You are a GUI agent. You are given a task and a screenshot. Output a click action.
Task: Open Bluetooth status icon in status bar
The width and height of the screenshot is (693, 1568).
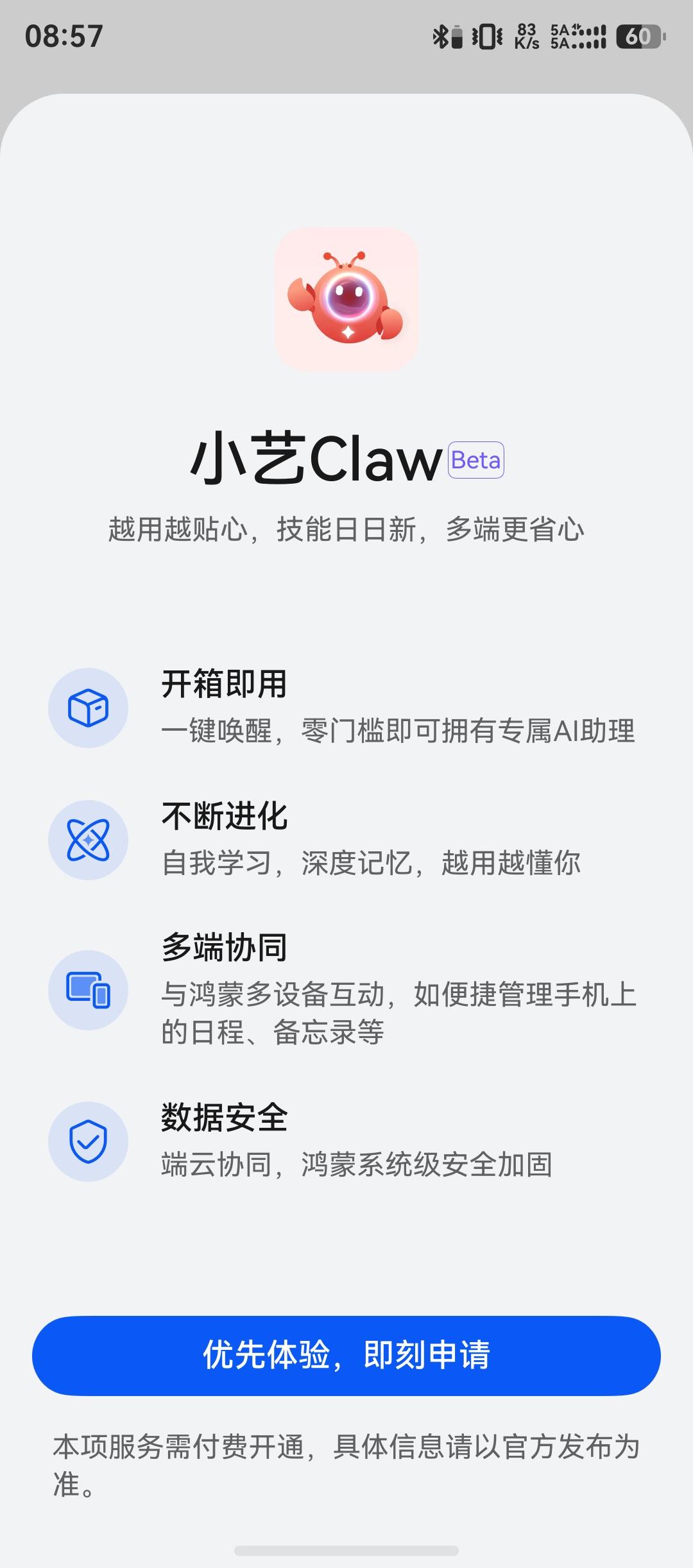pos(440,37)
